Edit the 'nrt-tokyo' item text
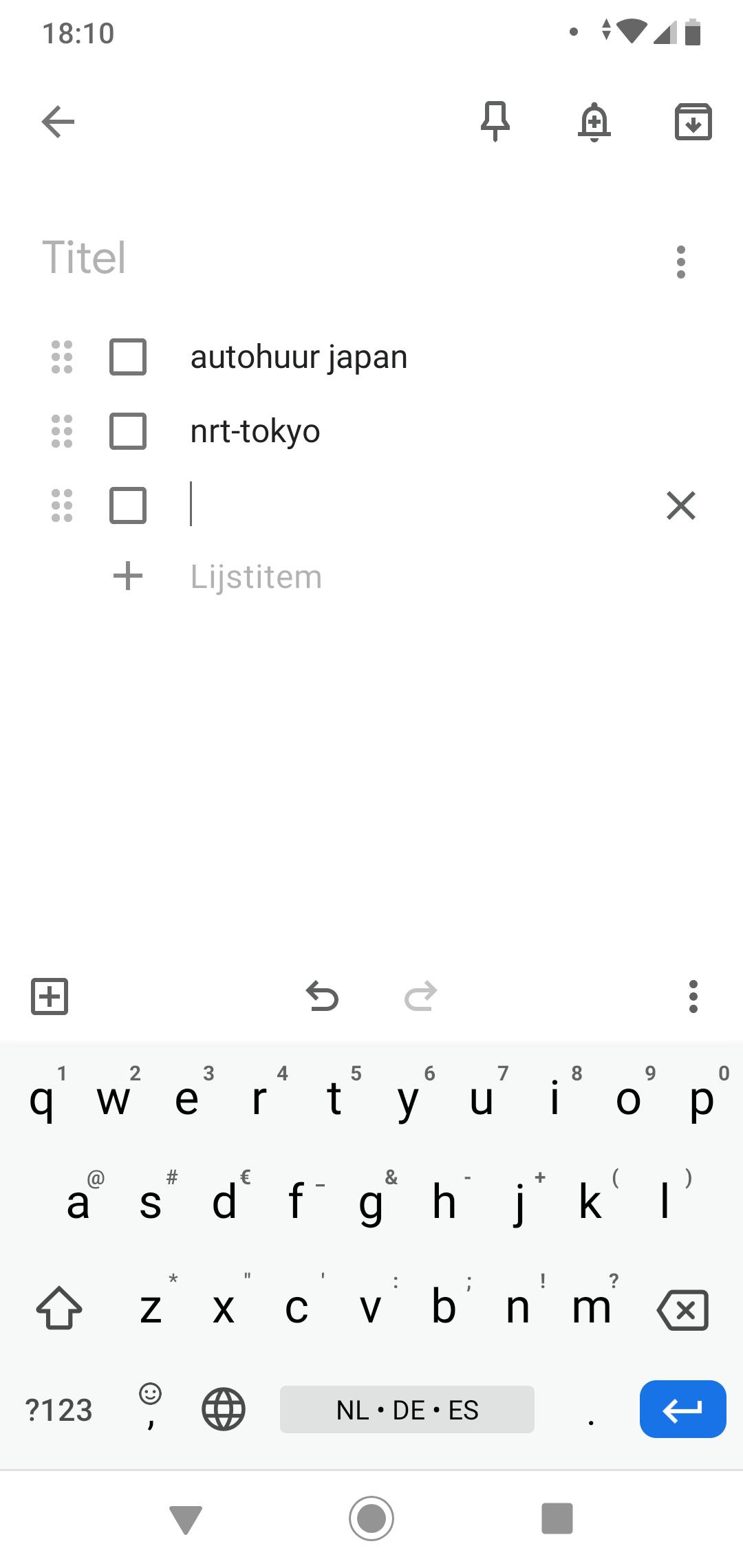 (x=255, y=431)
